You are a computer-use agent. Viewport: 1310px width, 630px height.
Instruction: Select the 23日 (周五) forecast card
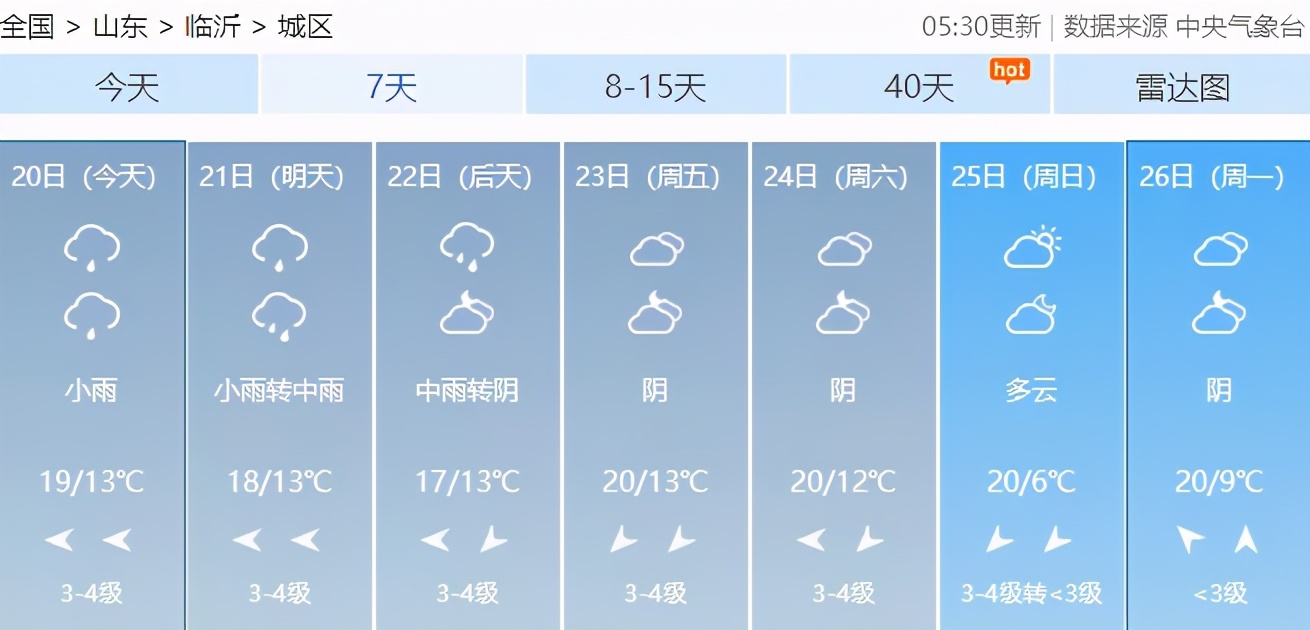[655, 385]
